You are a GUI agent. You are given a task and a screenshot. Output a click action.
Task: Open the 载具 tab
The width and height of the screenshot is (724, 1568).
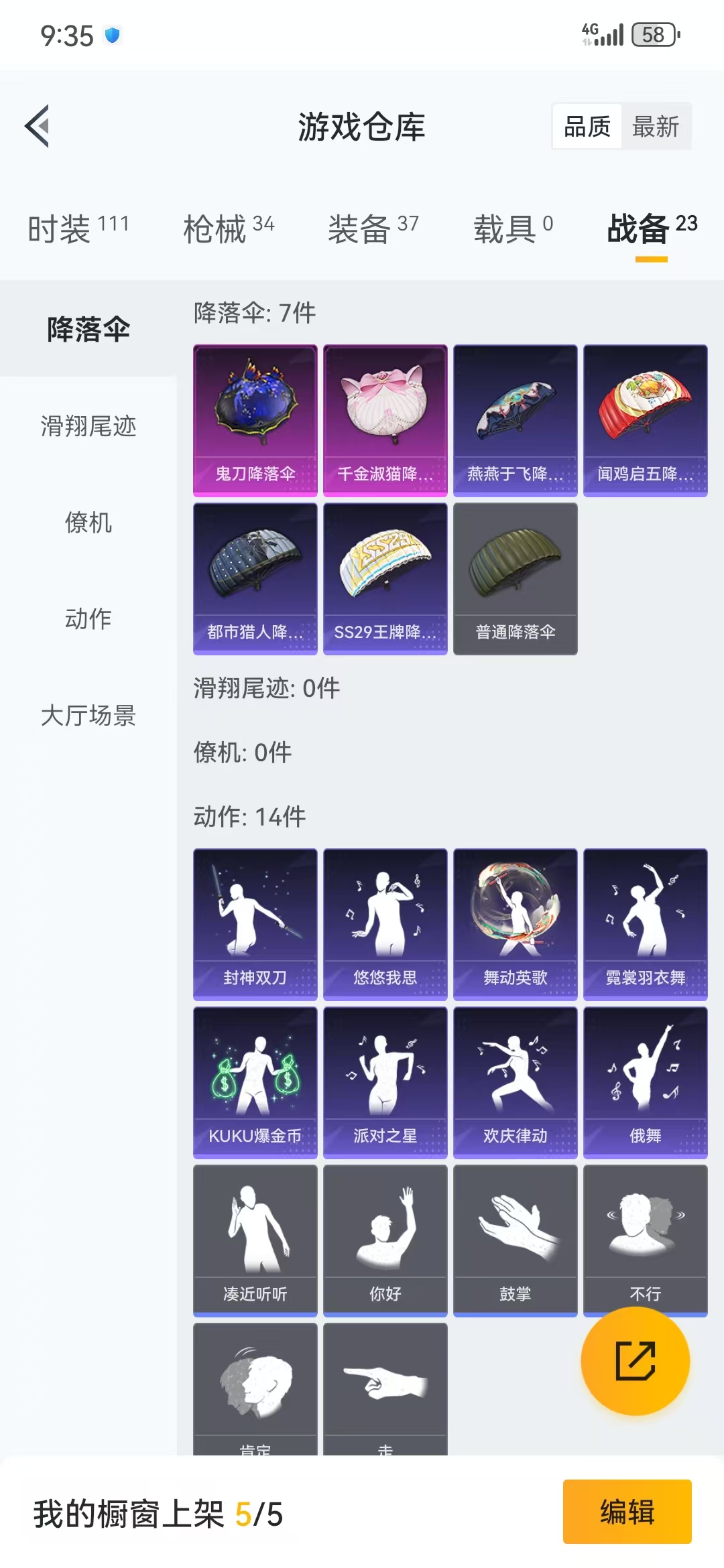(513, 229)
